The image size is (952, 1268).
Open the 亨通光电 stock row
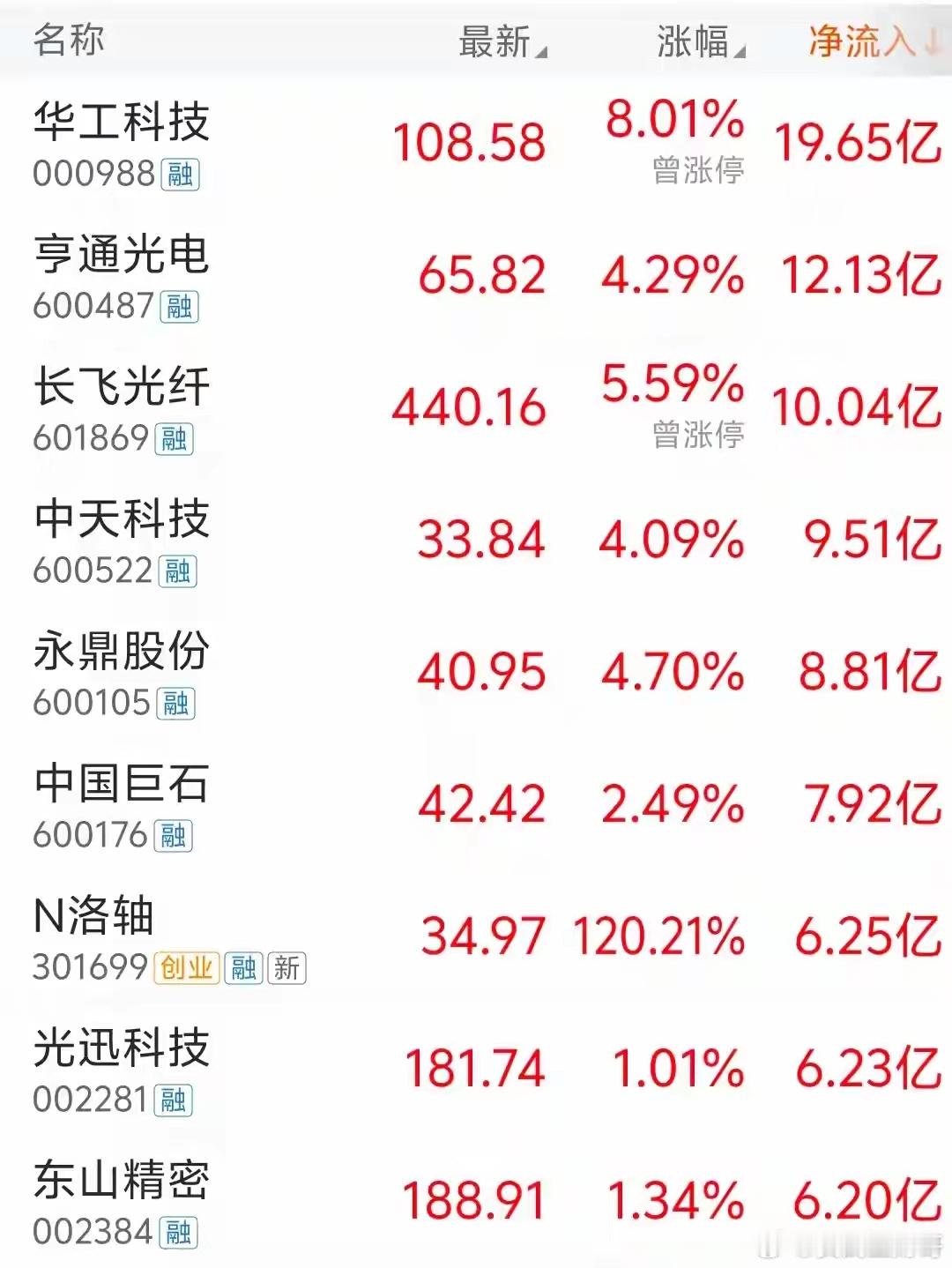(x=476, y=275)
